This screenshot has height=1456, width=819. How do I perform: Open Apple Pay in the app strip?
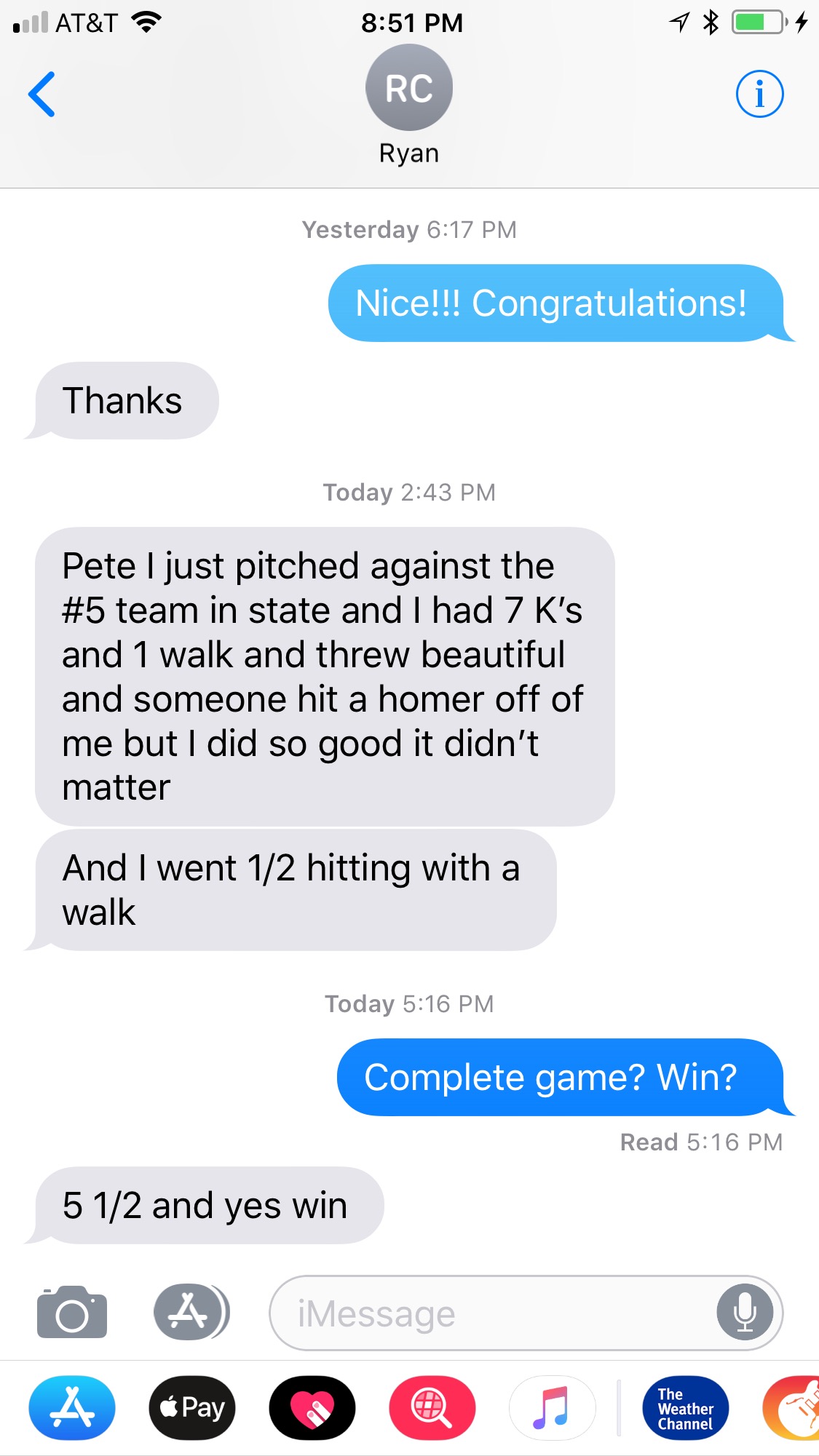click(x=192, y=1408)
